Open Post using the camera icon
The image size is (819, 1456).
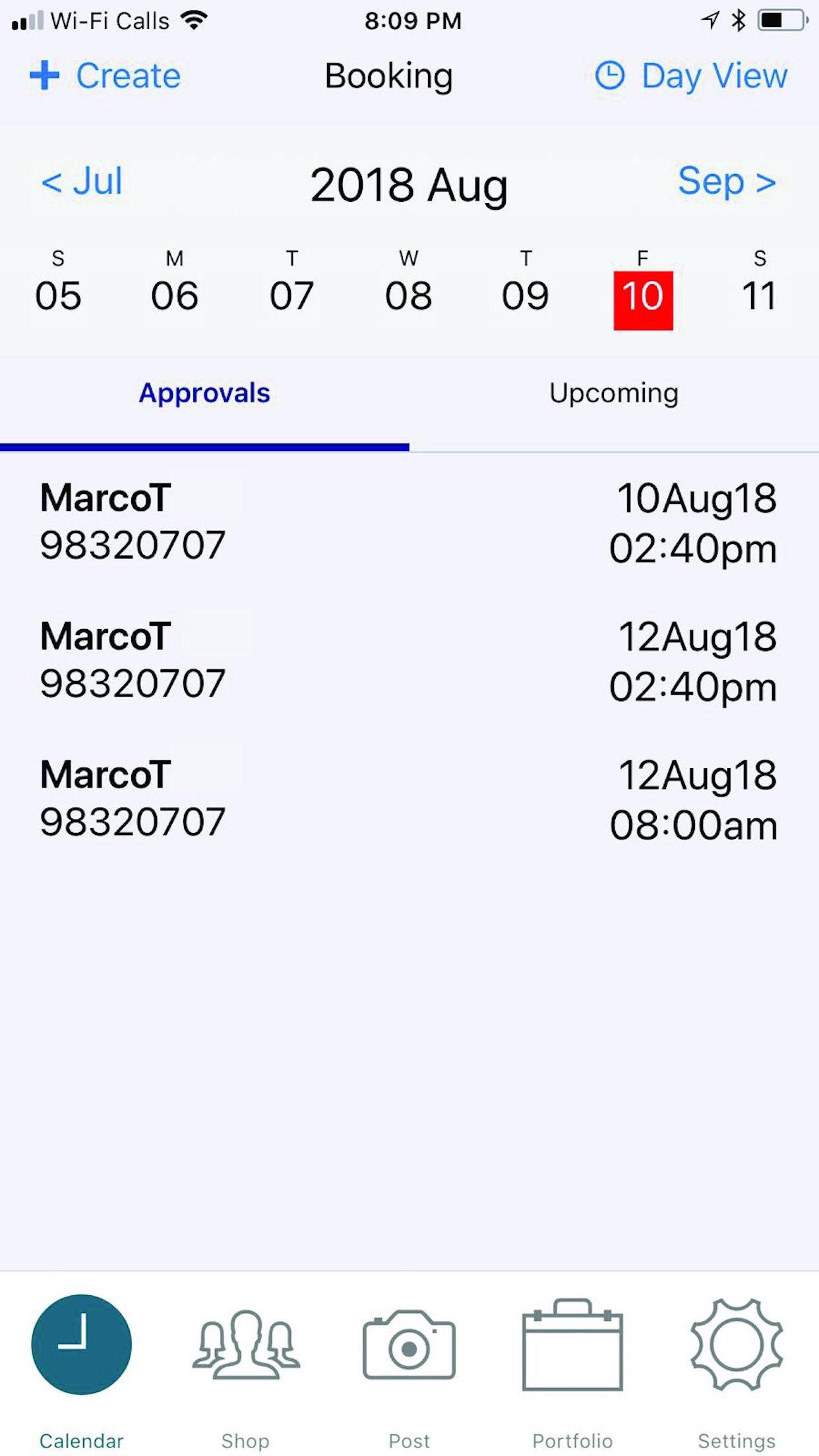[x=409, y=1345]
